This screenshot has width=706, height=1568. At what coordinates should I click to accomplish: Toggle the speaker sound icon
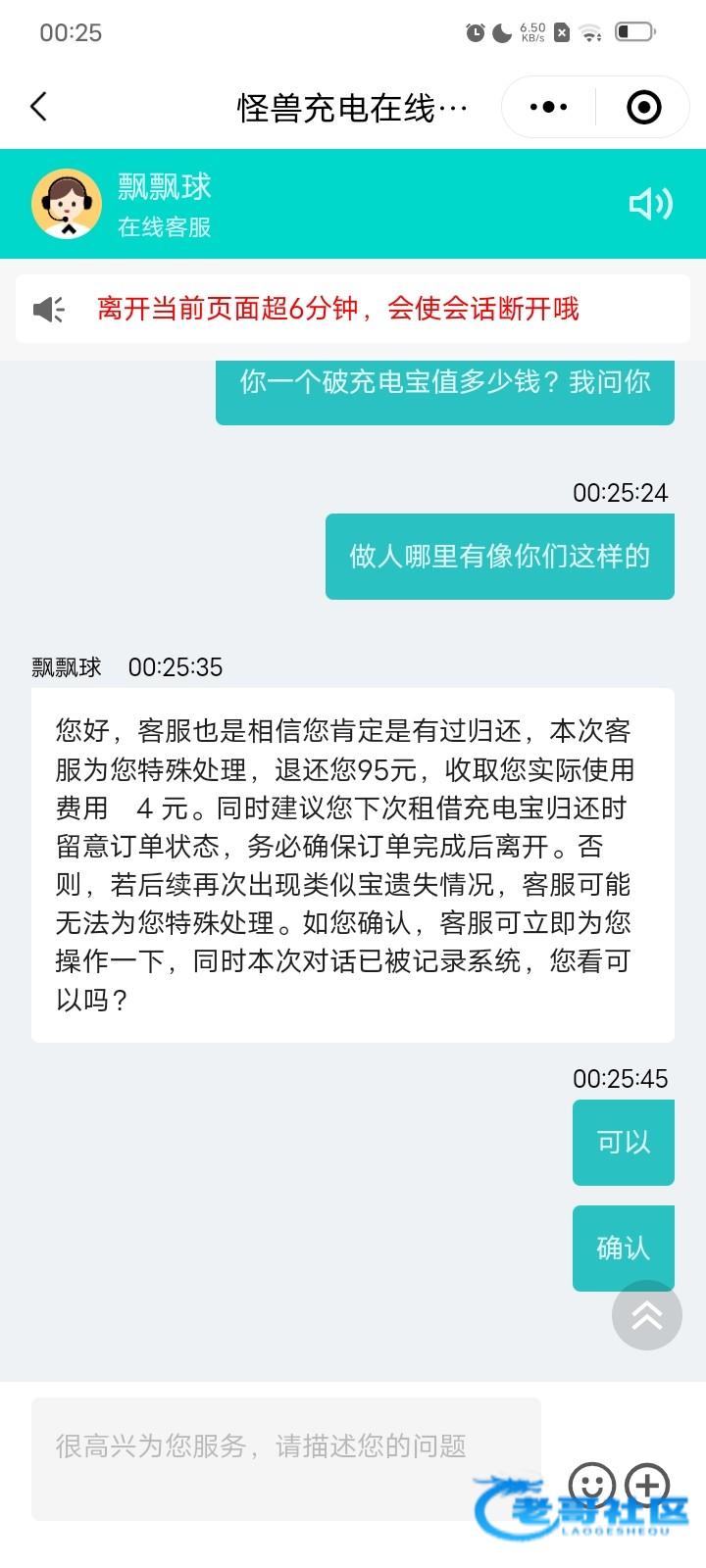(650, 204)
